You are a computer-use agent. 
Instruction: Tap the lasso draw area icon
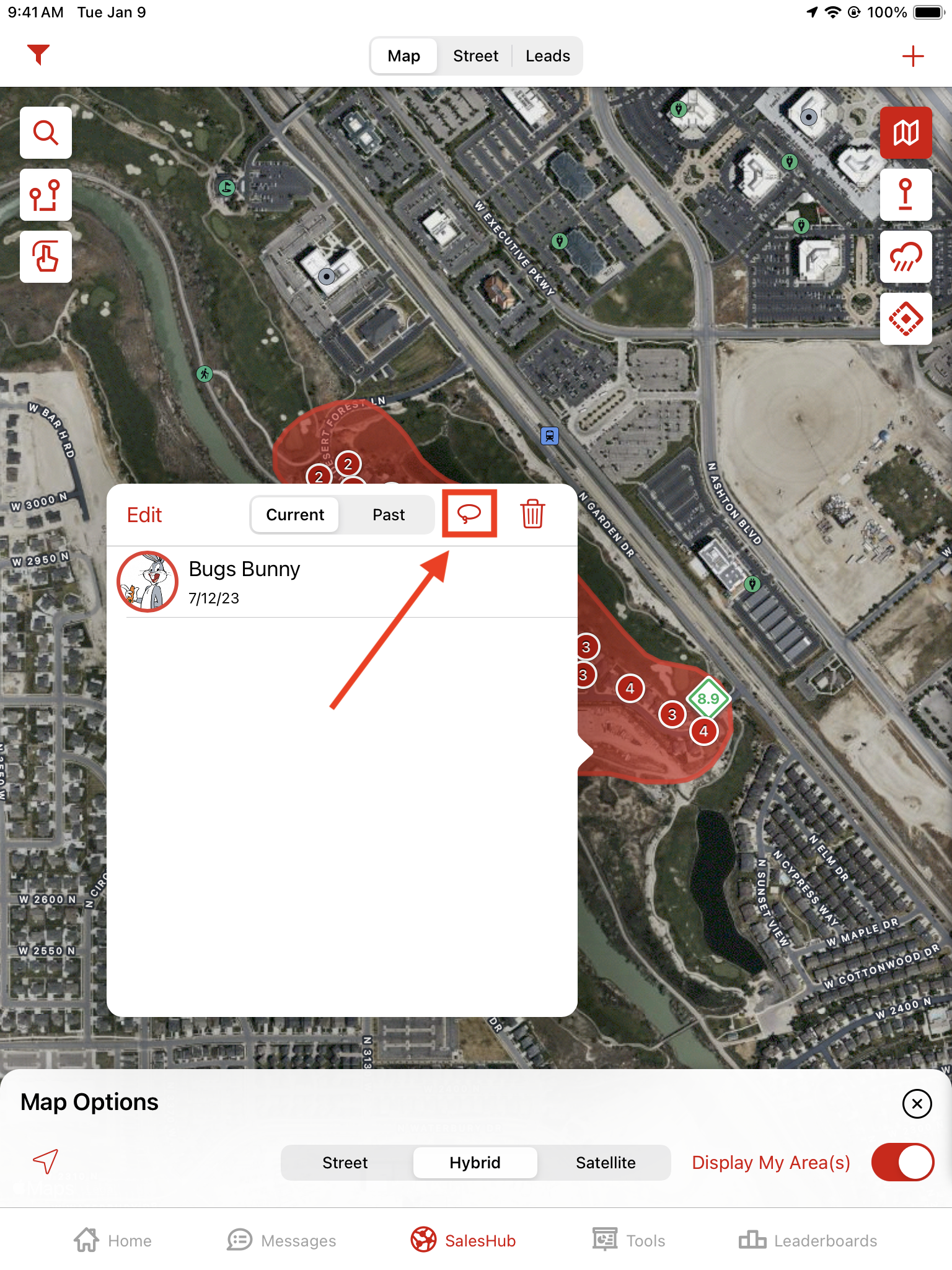[469, 513]
